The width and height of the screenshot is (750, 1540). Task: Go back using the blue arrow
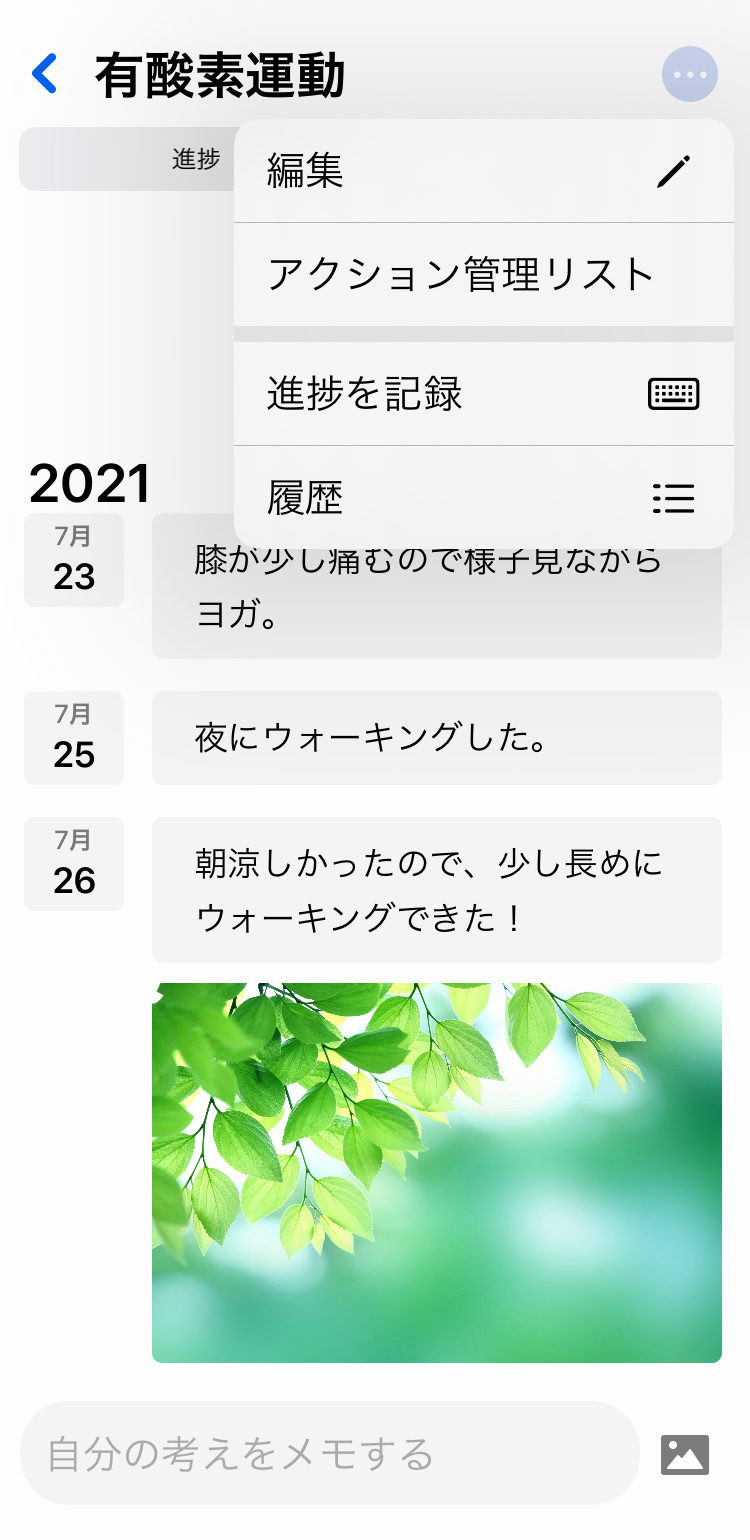(45, 75)
